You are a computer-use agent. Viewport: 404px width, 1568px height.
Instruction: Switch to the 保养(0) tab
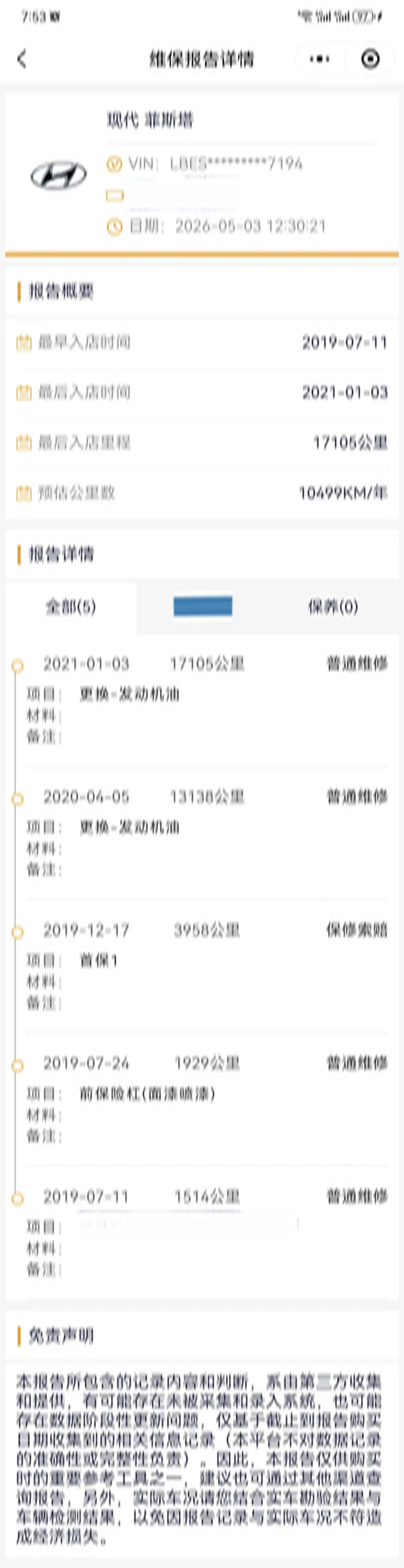(333, 607)
